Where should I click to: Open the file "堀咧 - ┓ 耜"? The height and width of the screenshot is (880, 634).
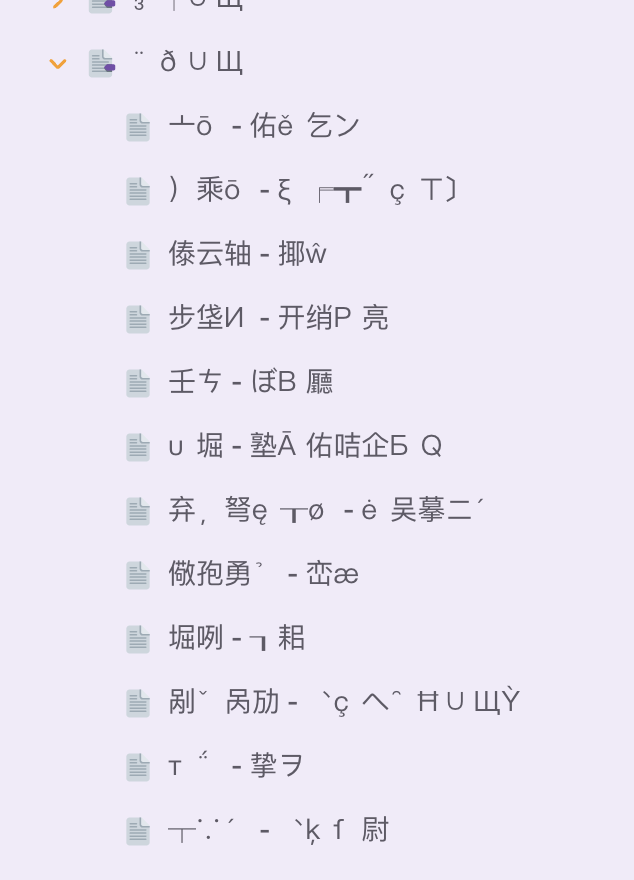(236, 638)
